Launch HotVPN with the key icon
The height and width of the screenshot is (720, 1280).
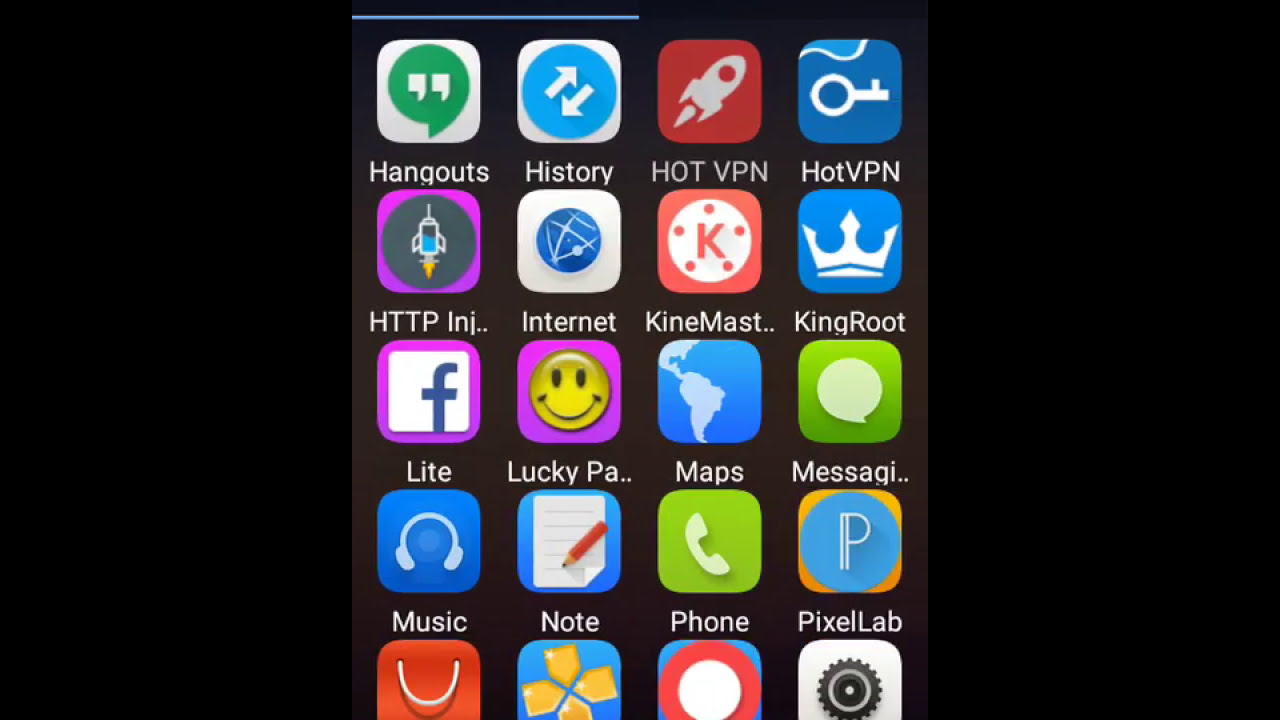click(850, 92)
